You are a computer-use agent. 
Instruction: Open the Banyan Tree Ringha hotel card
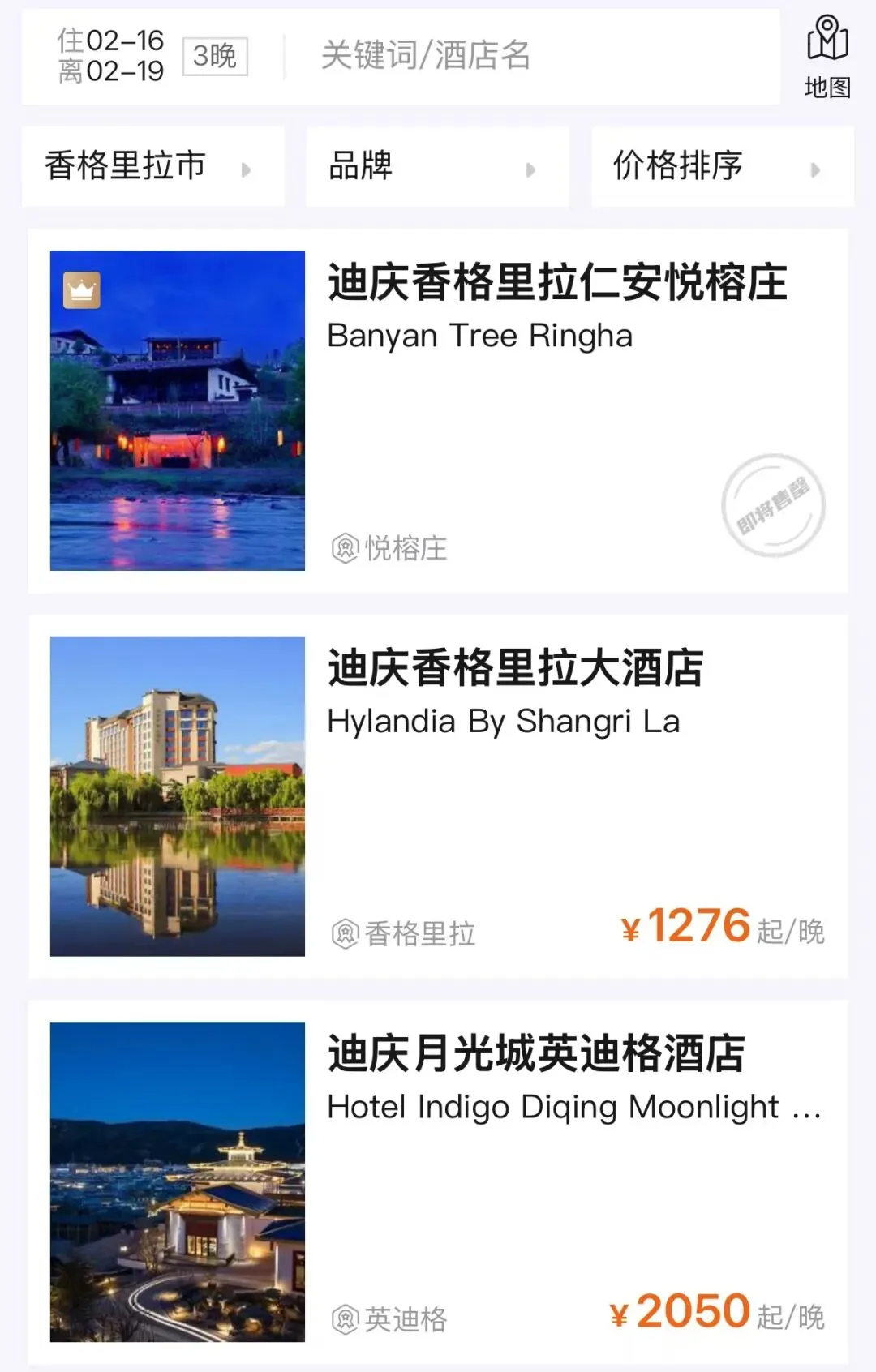(x=438, y=410)
